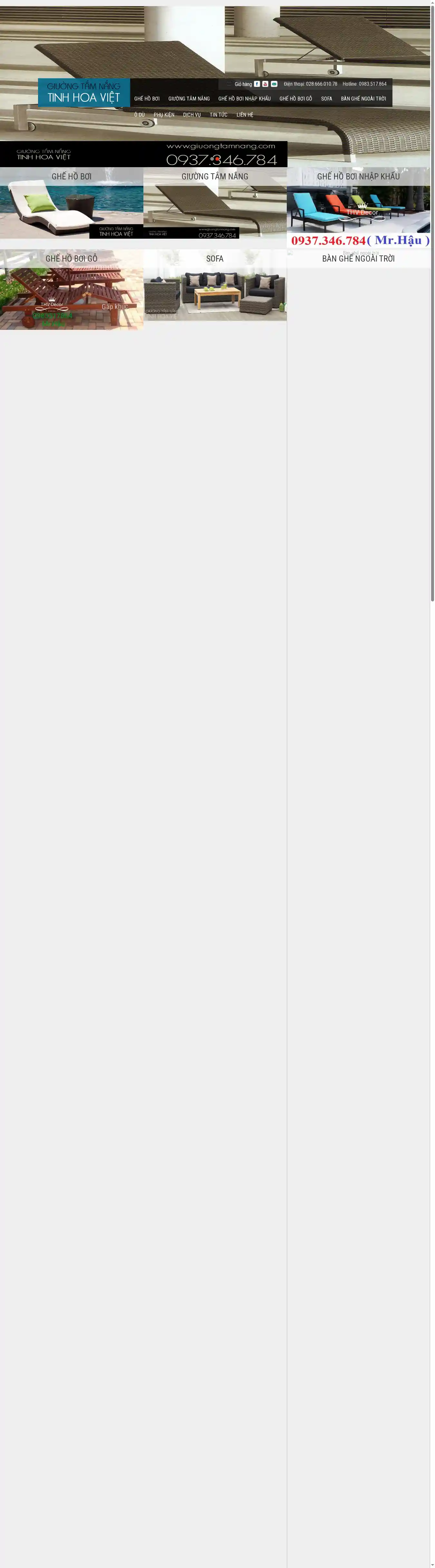Image resolution: width=435 pixels, height=1568 pixels.
Task: Open the Ô DÙ menu item
Action: [x=140, y=115]
